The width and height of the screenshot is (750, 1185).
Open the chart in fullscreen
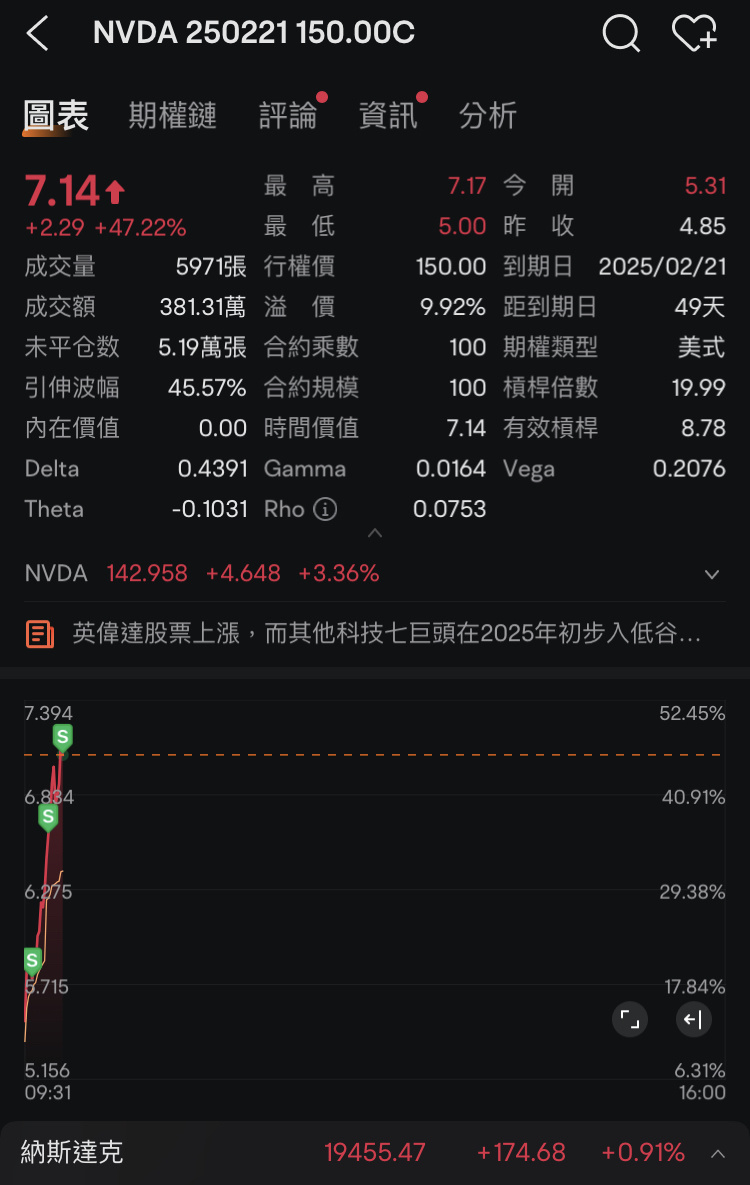630,1019
